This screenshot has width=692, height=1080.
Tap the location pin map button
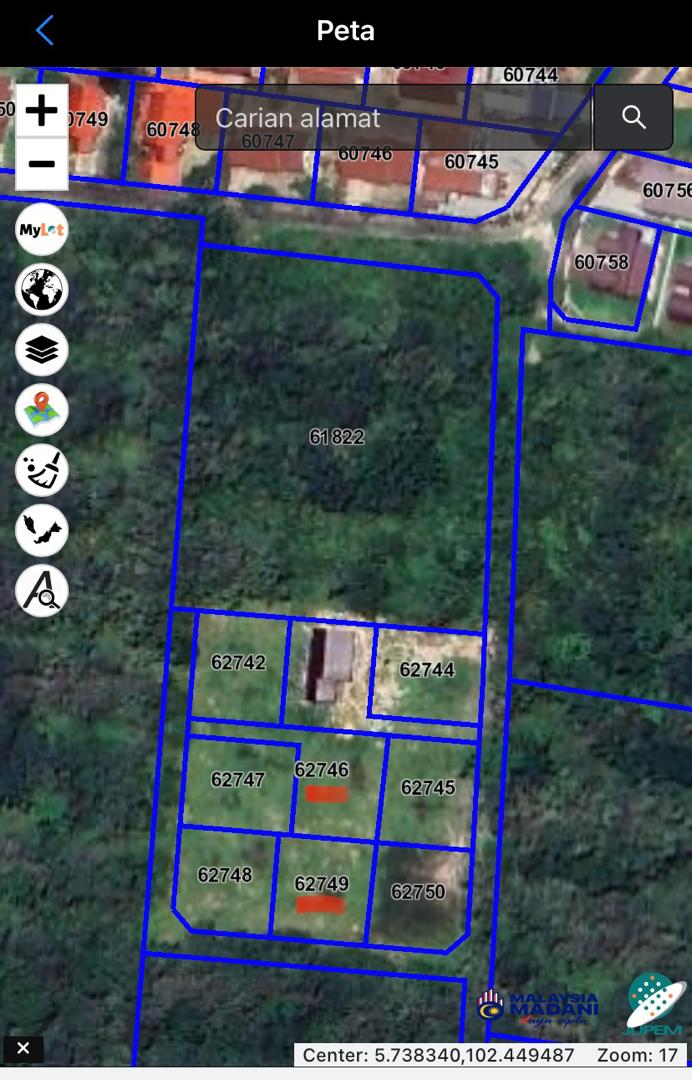[x=42, y=410]
